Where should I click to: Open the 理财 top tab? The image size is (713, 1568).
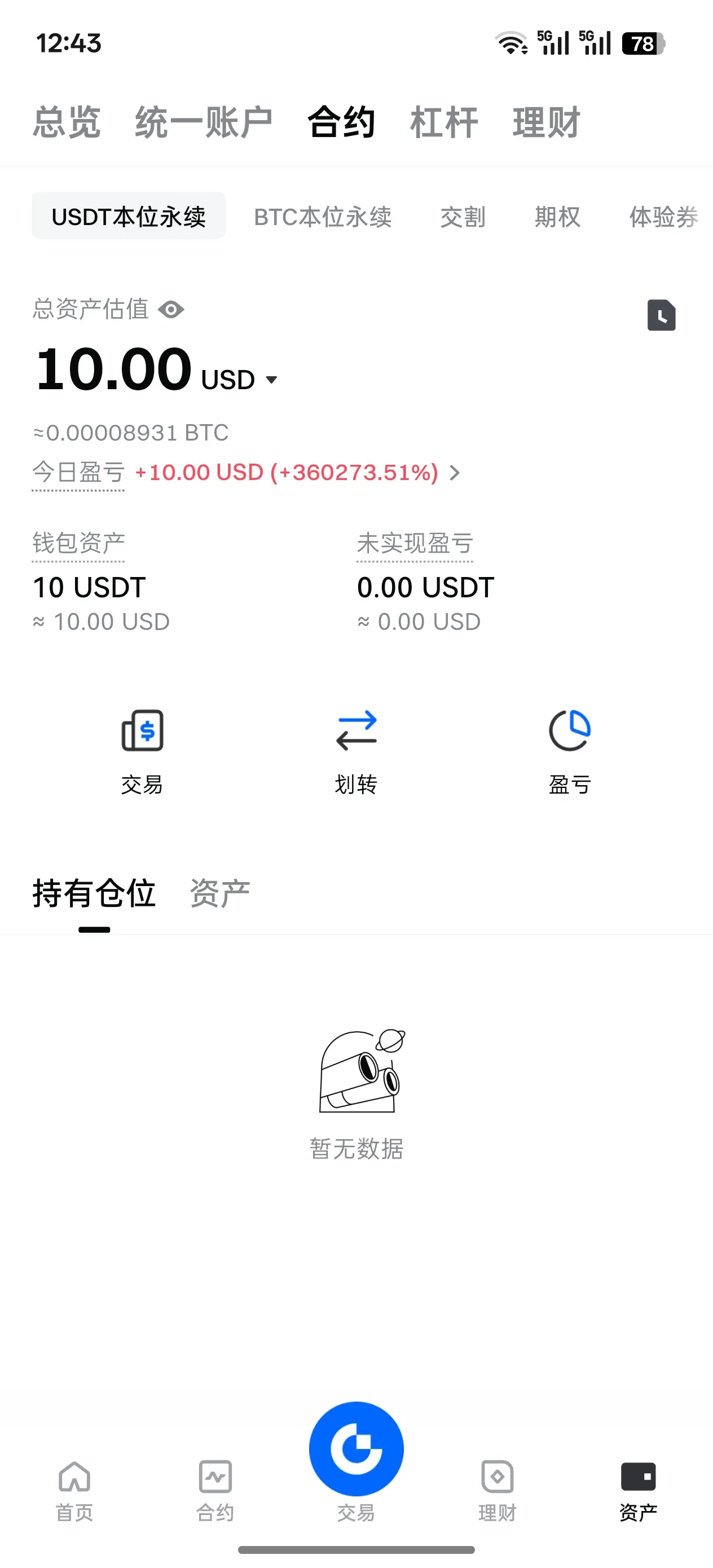(546, 122)
